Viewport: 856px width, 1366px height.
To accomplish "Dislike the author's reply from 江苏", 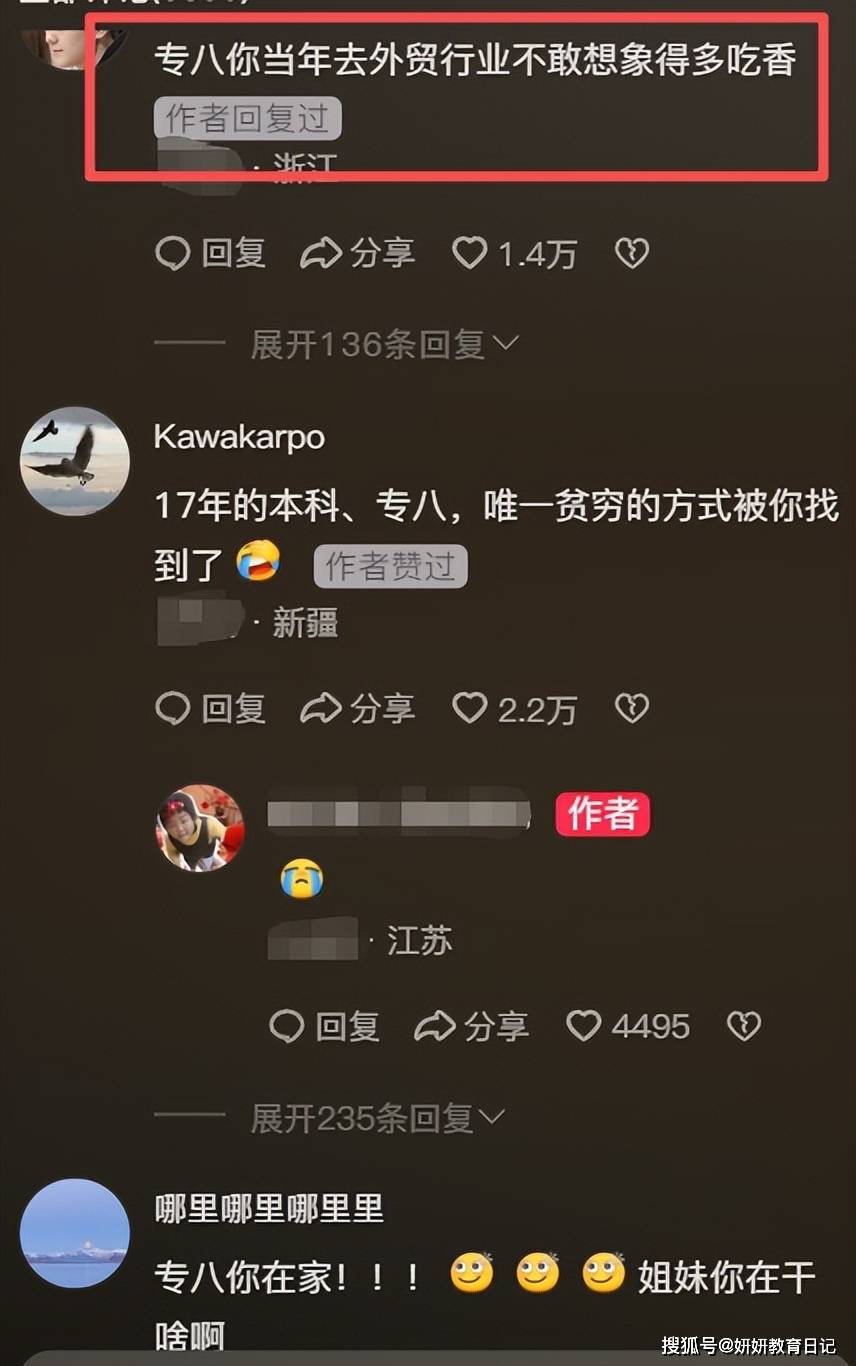I will pyautogui.click(x=744, y=1026).
